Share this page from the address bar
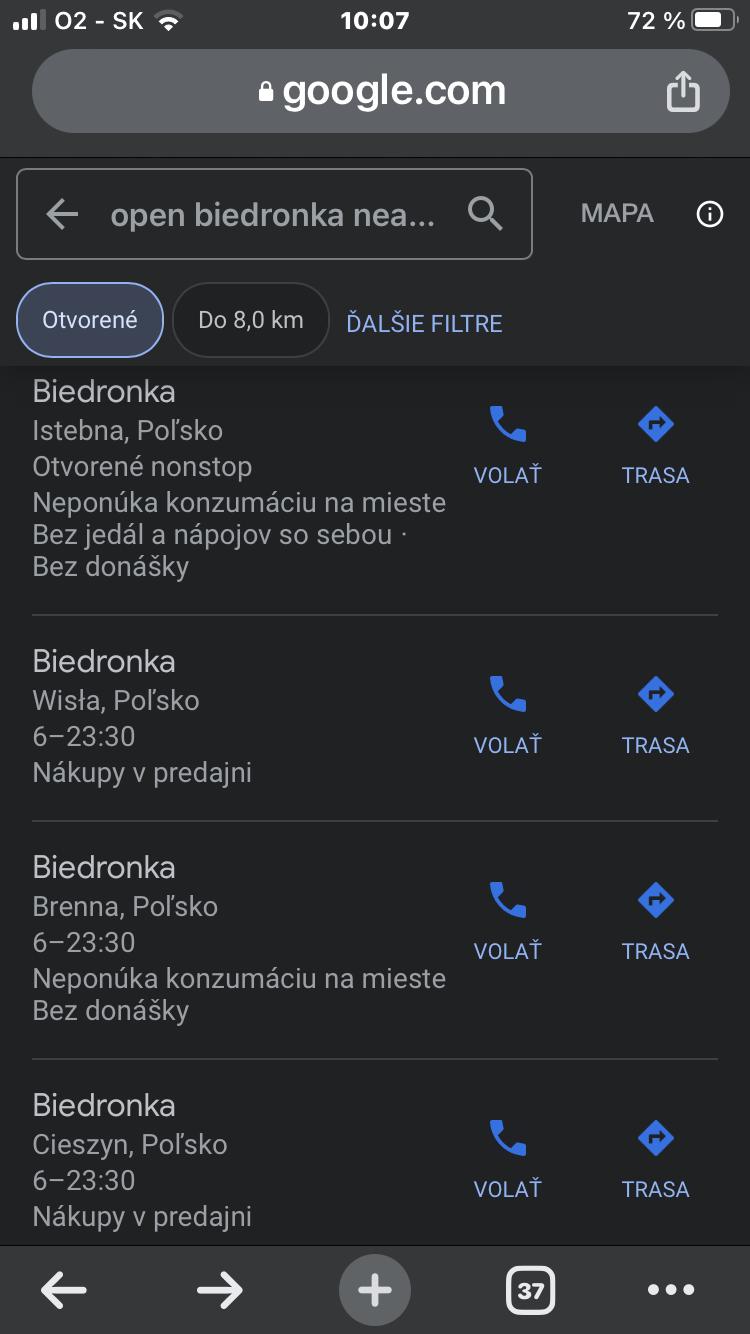The image size is (750, 1334). point(683,92)
